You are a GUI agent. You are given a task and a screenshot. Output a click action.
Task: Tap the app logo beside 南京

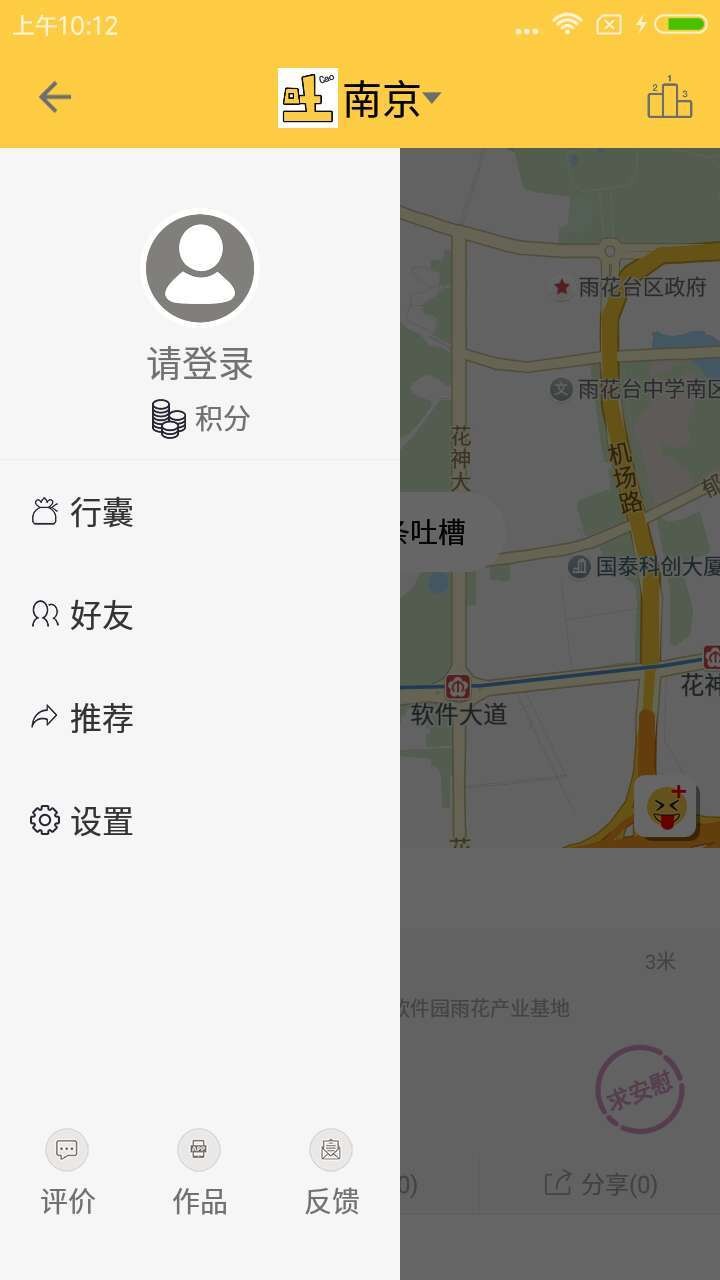coord(307,97)
